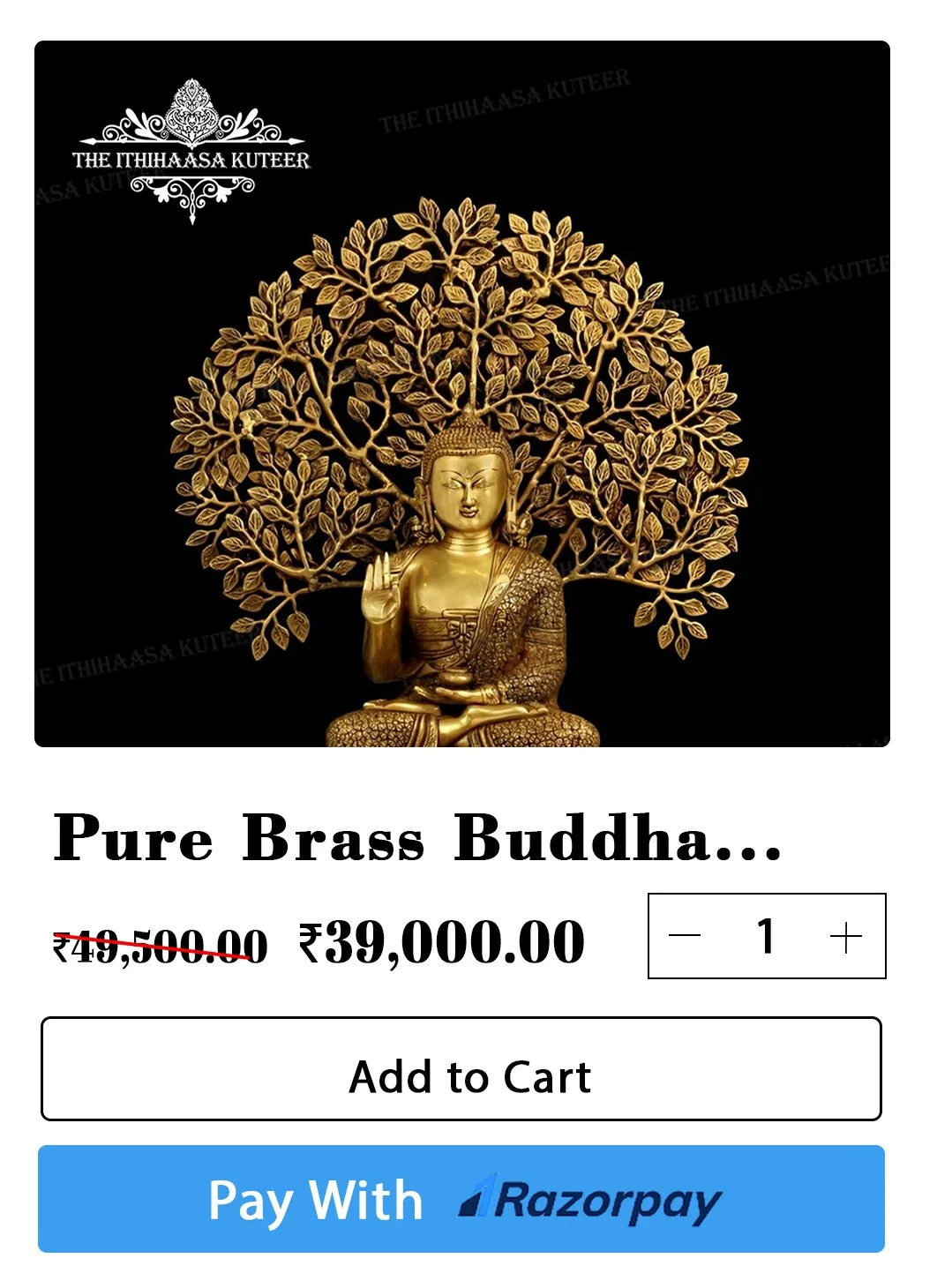
Task: Add the Buddha statue to cart
Action: click(461, 1068)
